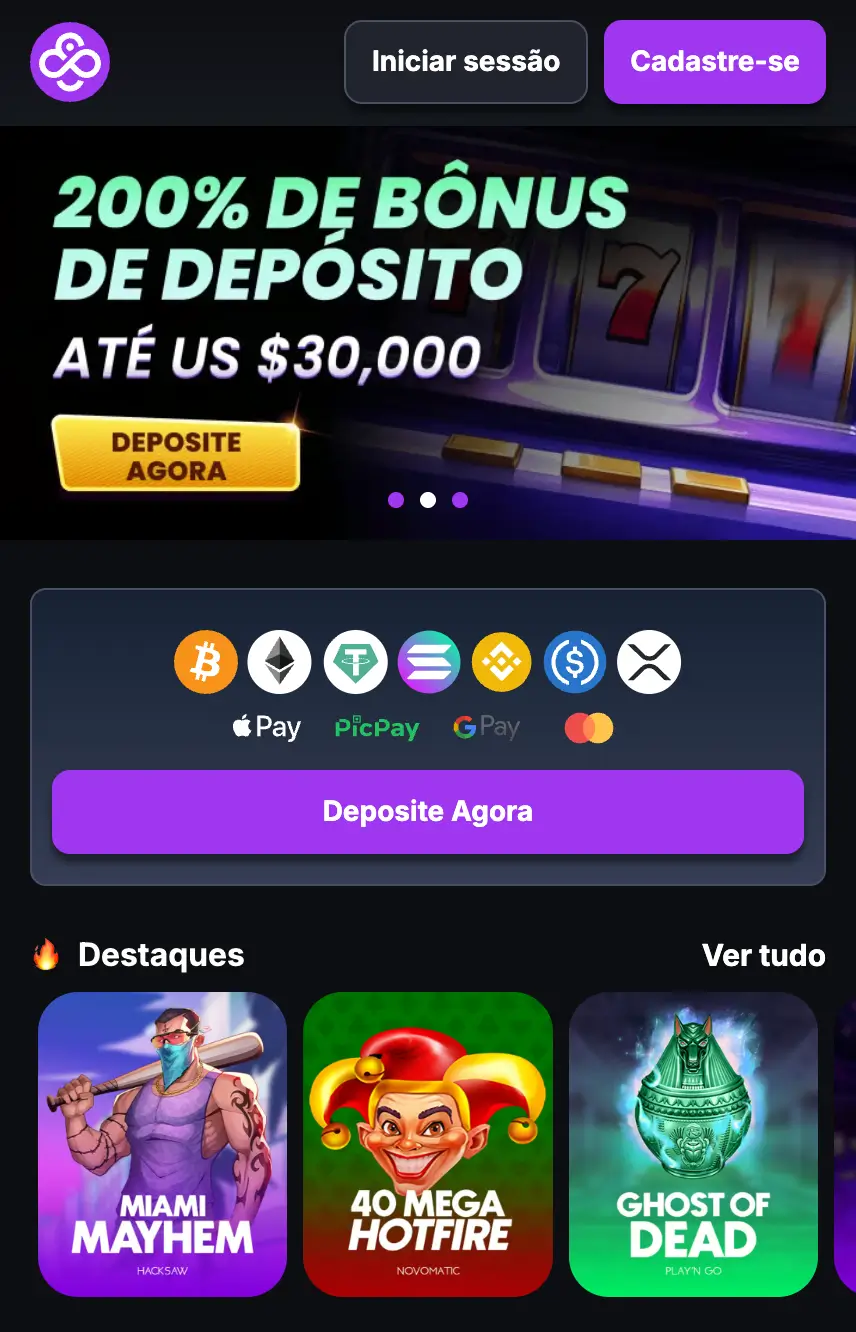Image resolution: width=856 pixels, height=1332 pixels.
Task: Click the Mastercard payment icon
Action: tap(589, 727)
